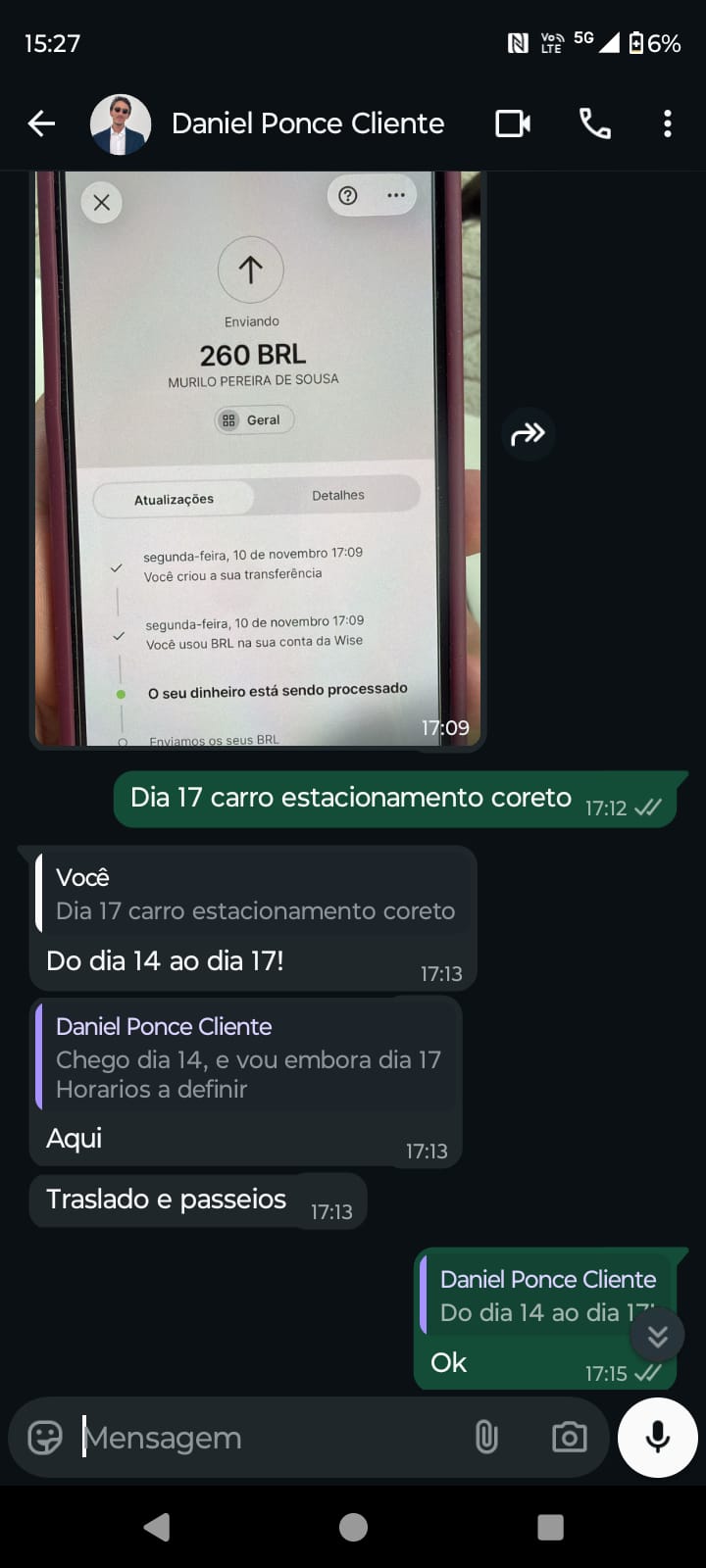Image resolution: width=706 pixels, height=1568 pixels.
Task: Jump to quoted message above "Do dia 14 ao dia 17!"
Action: coord(255,894)
